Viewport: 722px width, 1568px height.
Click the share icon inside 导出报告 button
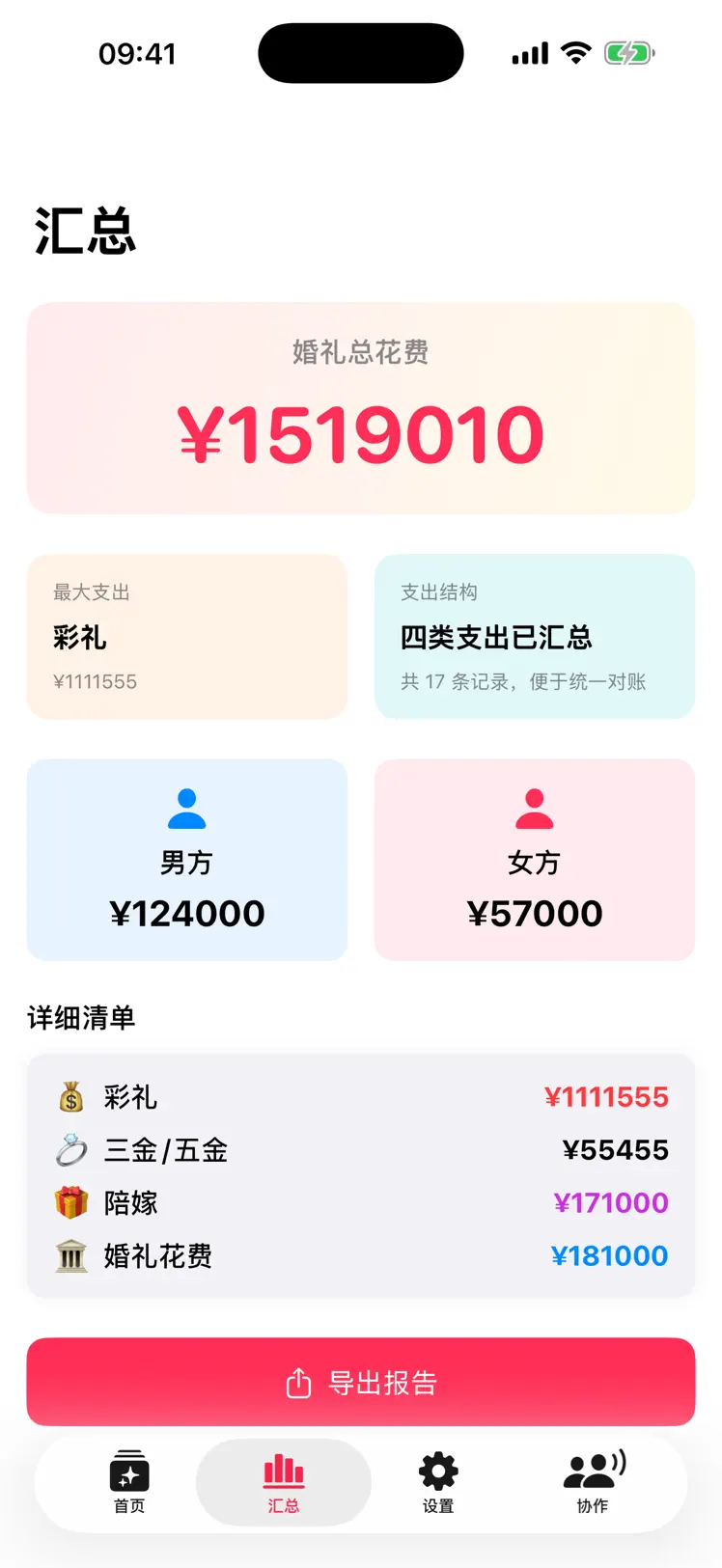click(299, 1382)
